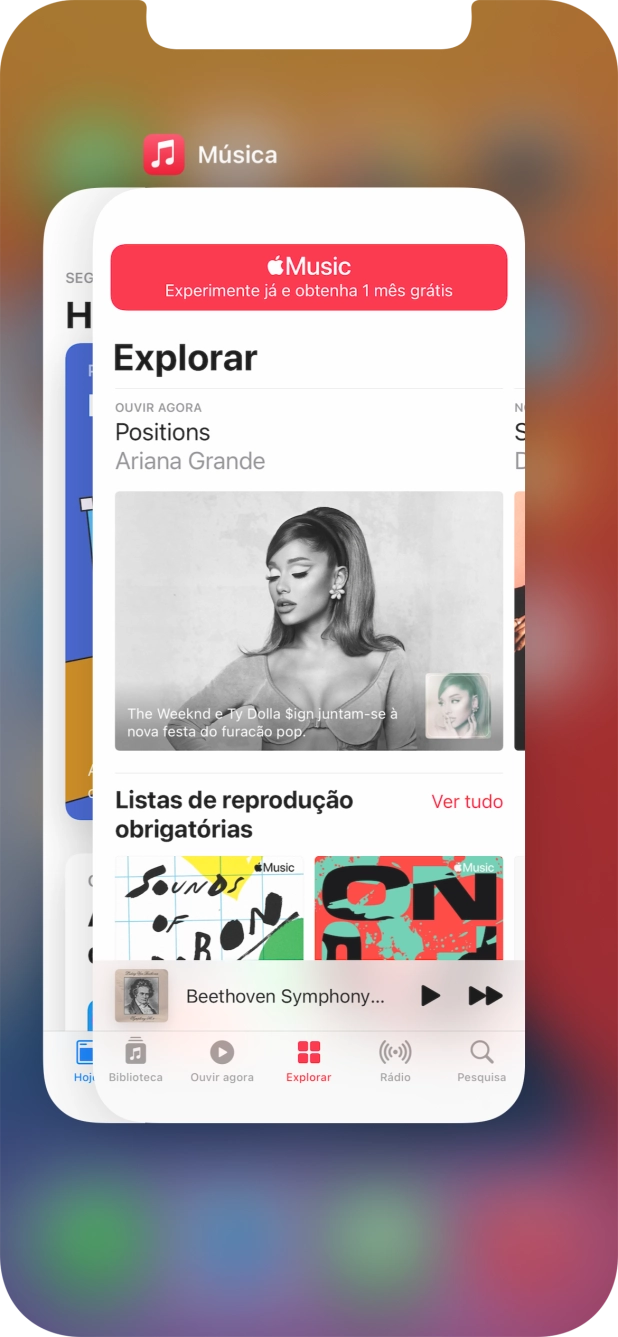Tap the Música app icon above the card
Viewport: 618px width, 1337px height.
pos(164,155)
